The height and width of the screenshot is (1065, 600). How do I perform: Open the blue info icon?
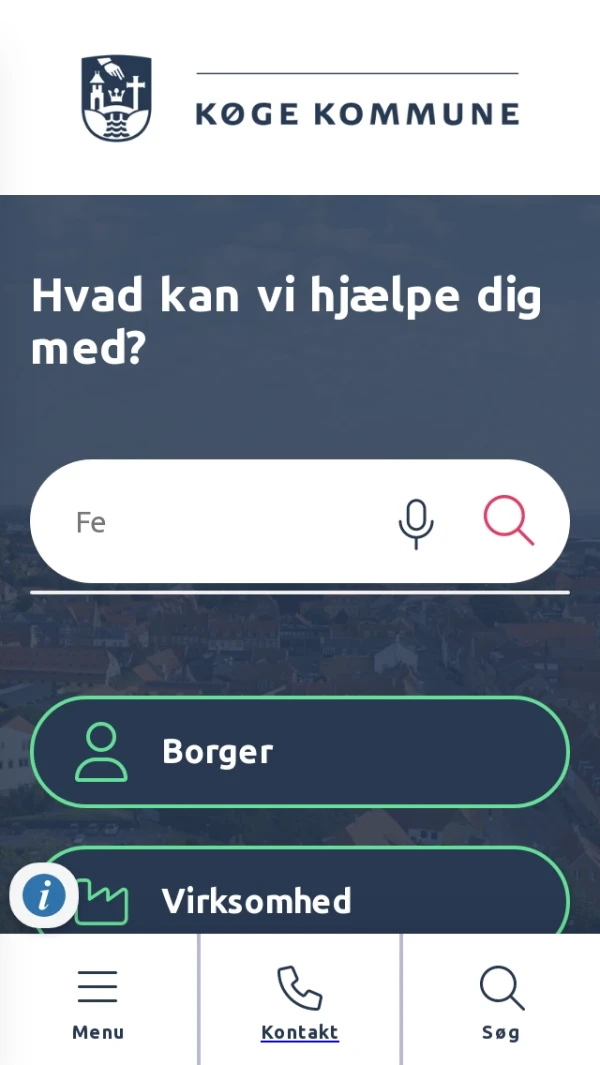[44, 896]
